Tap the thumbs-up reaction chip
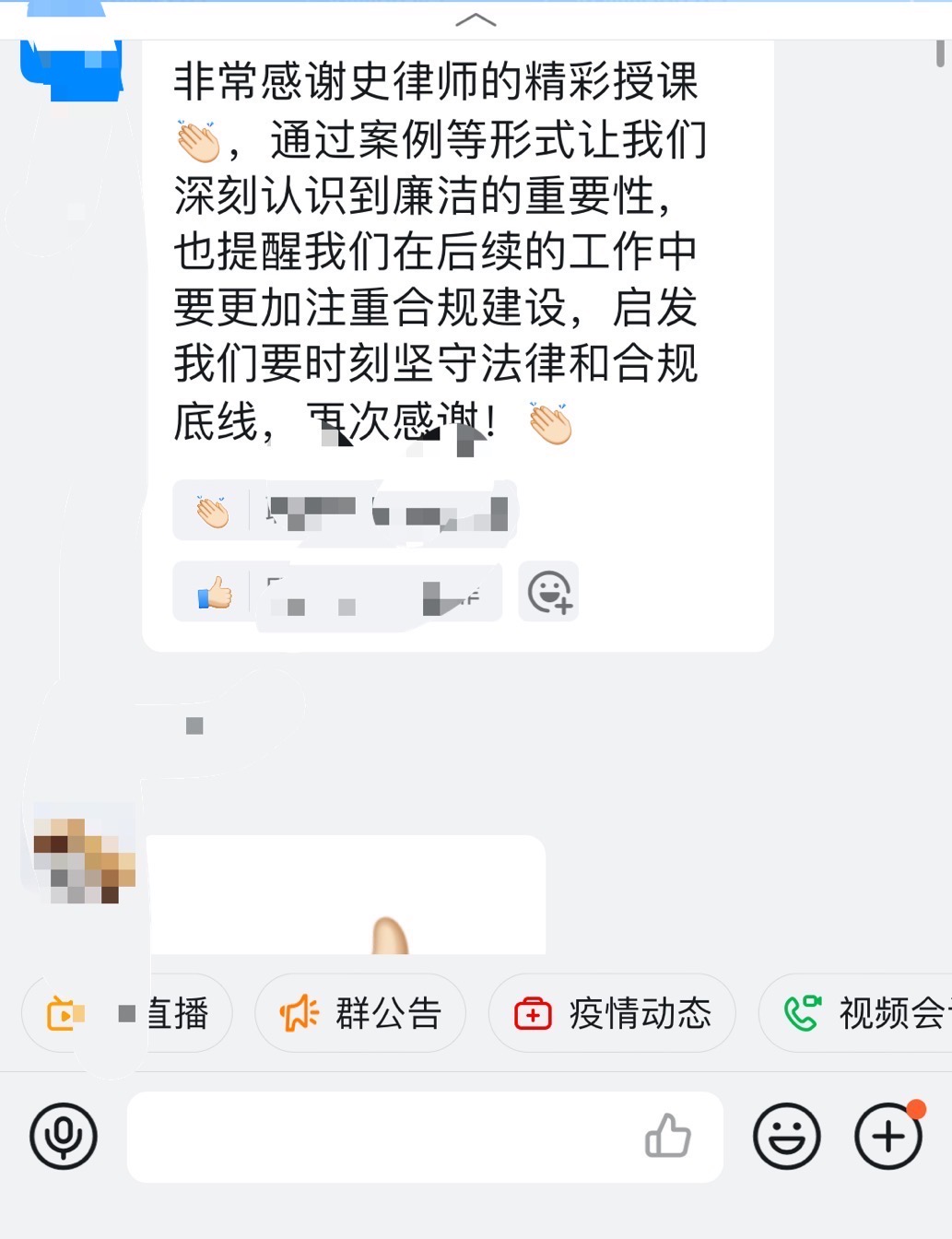 336,592
